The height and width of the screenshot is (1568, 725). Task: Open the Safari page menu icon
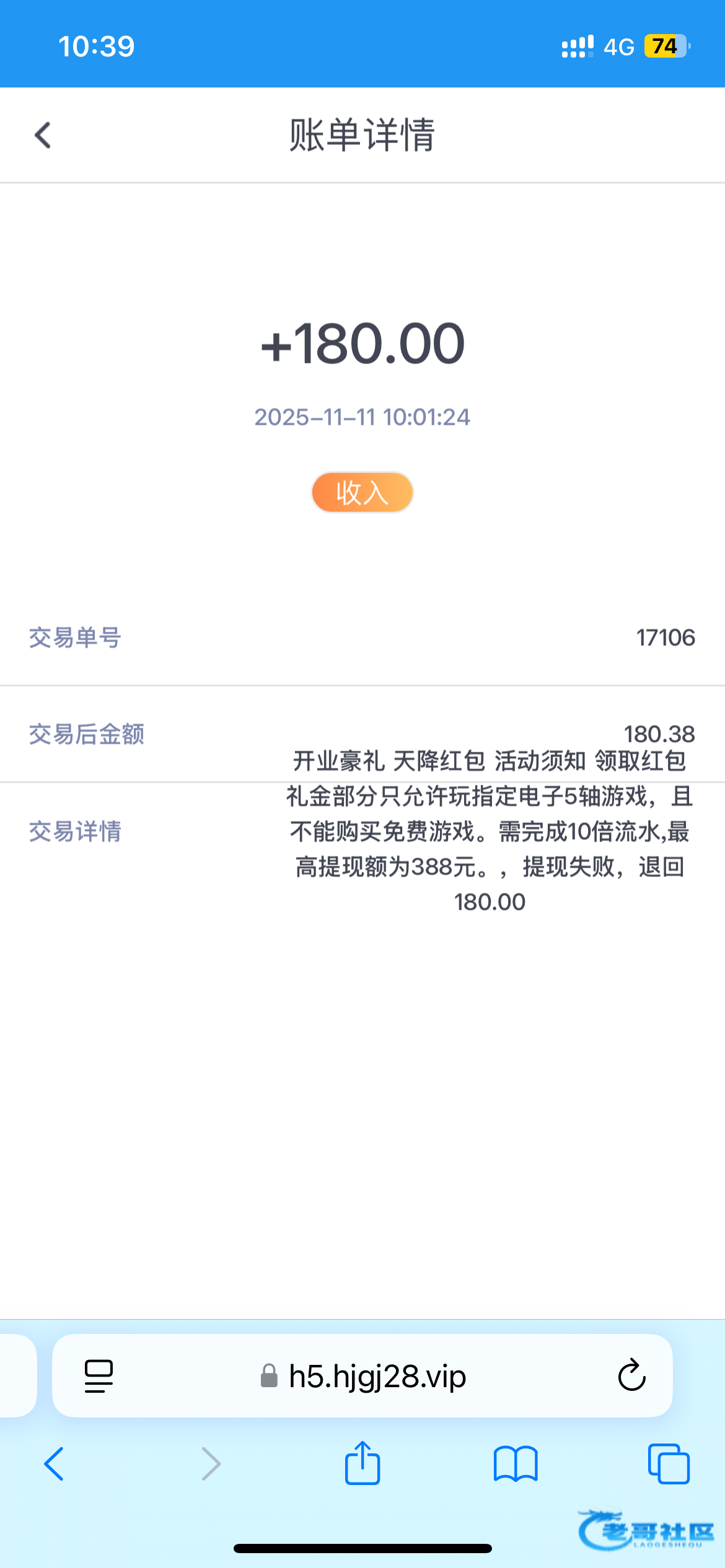pos(99,1376)
